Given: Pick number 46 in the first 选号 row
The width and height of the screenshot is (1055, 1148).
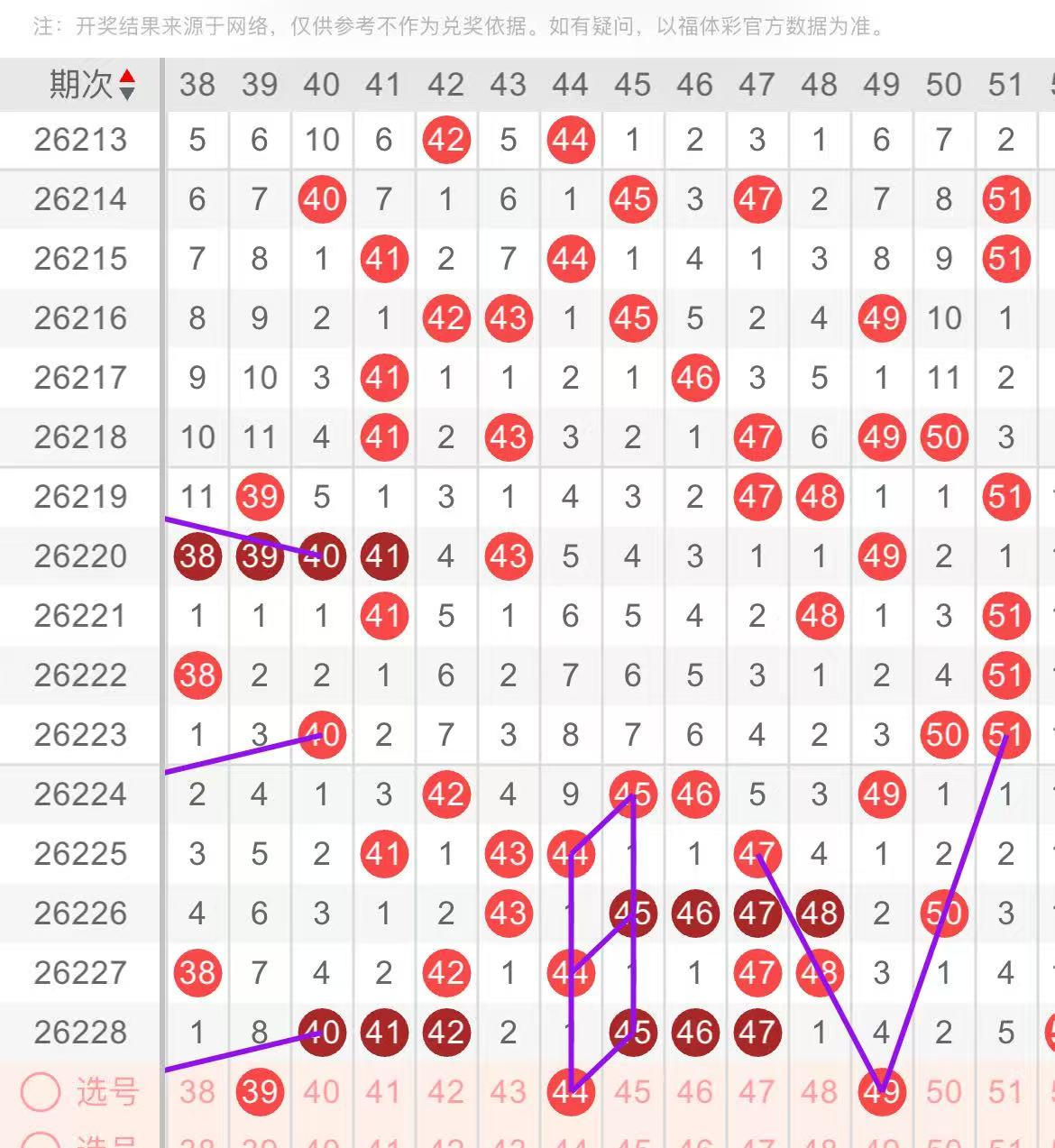Looking at the screenshot, I should (x=694, y=1092).
